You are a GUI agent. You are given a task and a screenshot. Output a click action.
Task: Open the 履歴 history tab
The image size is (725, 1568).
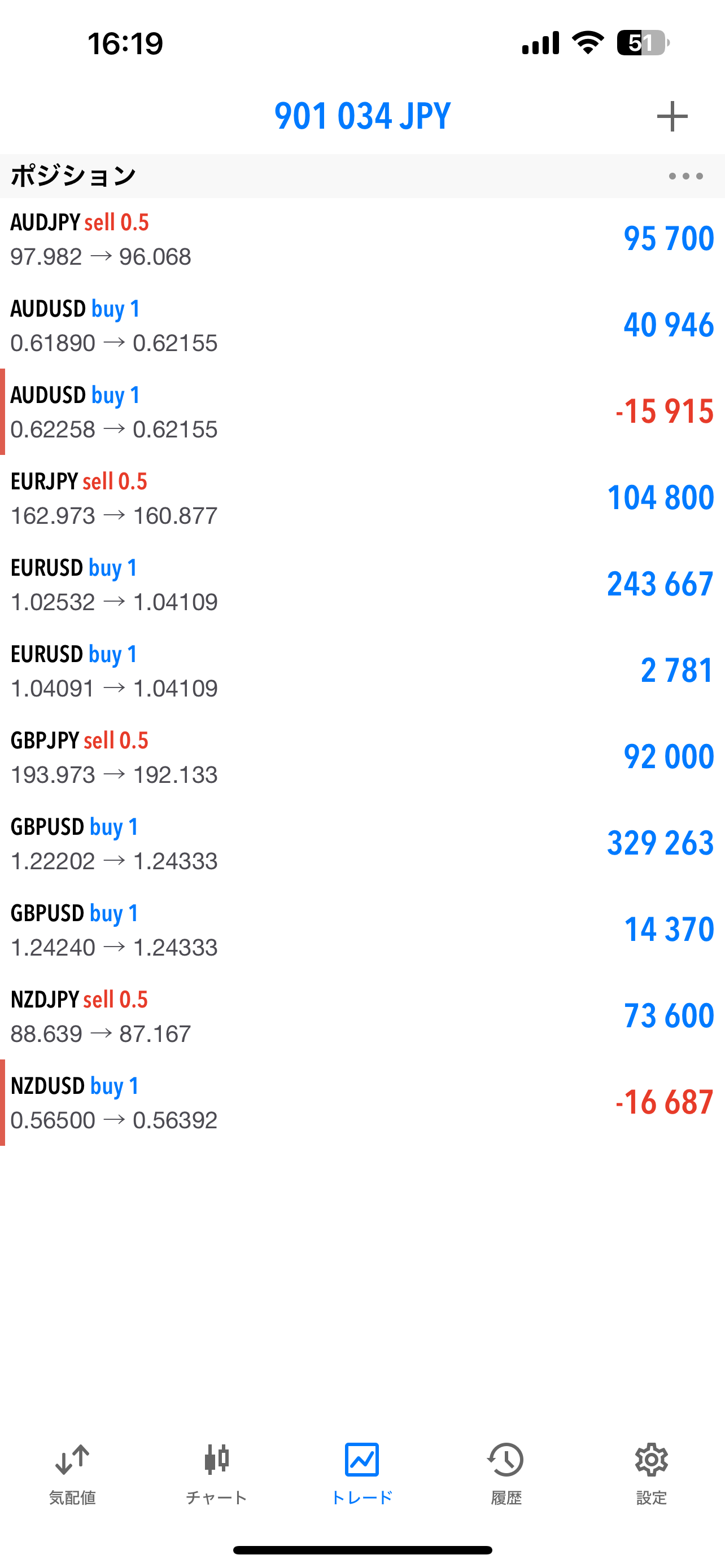[506, 1473]
